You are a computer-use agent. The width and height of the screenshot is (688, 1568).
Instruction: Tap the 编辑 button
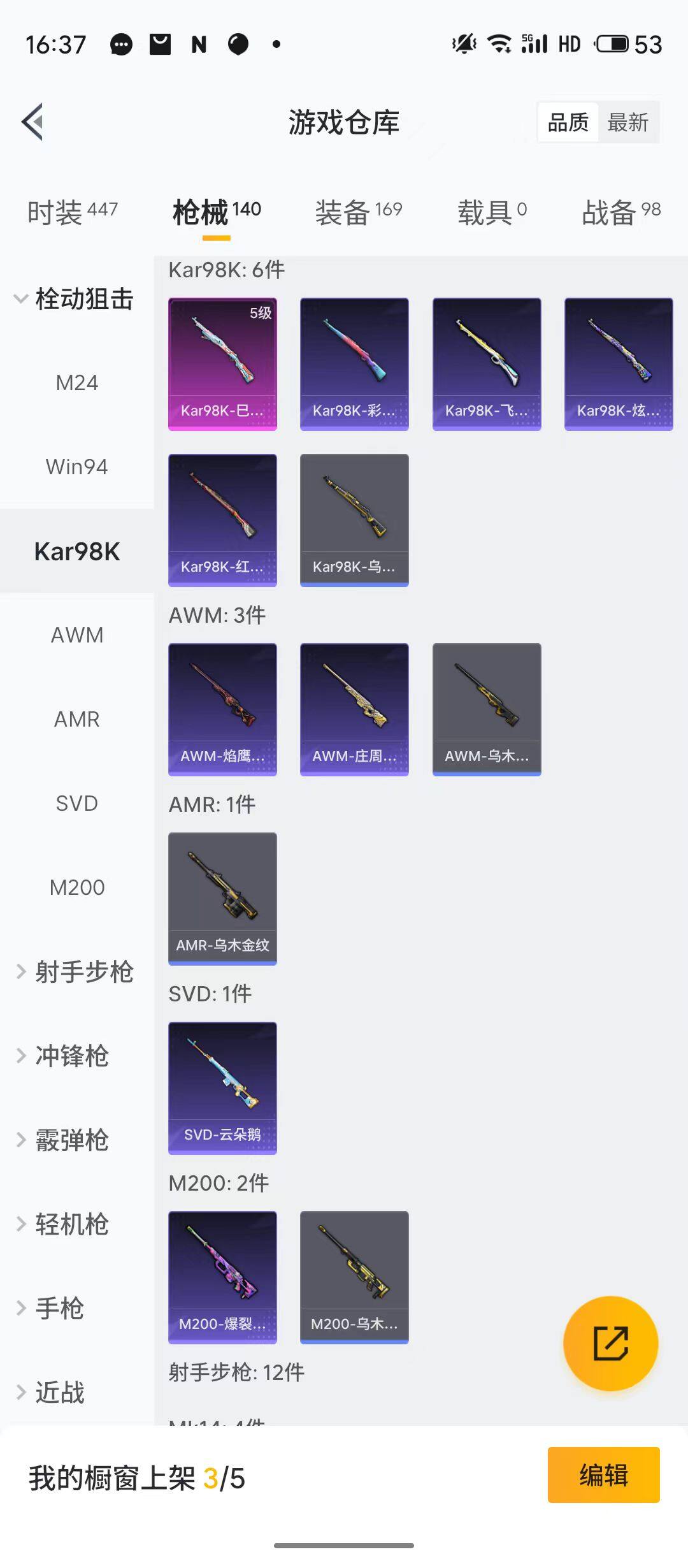coord(603,1475)
